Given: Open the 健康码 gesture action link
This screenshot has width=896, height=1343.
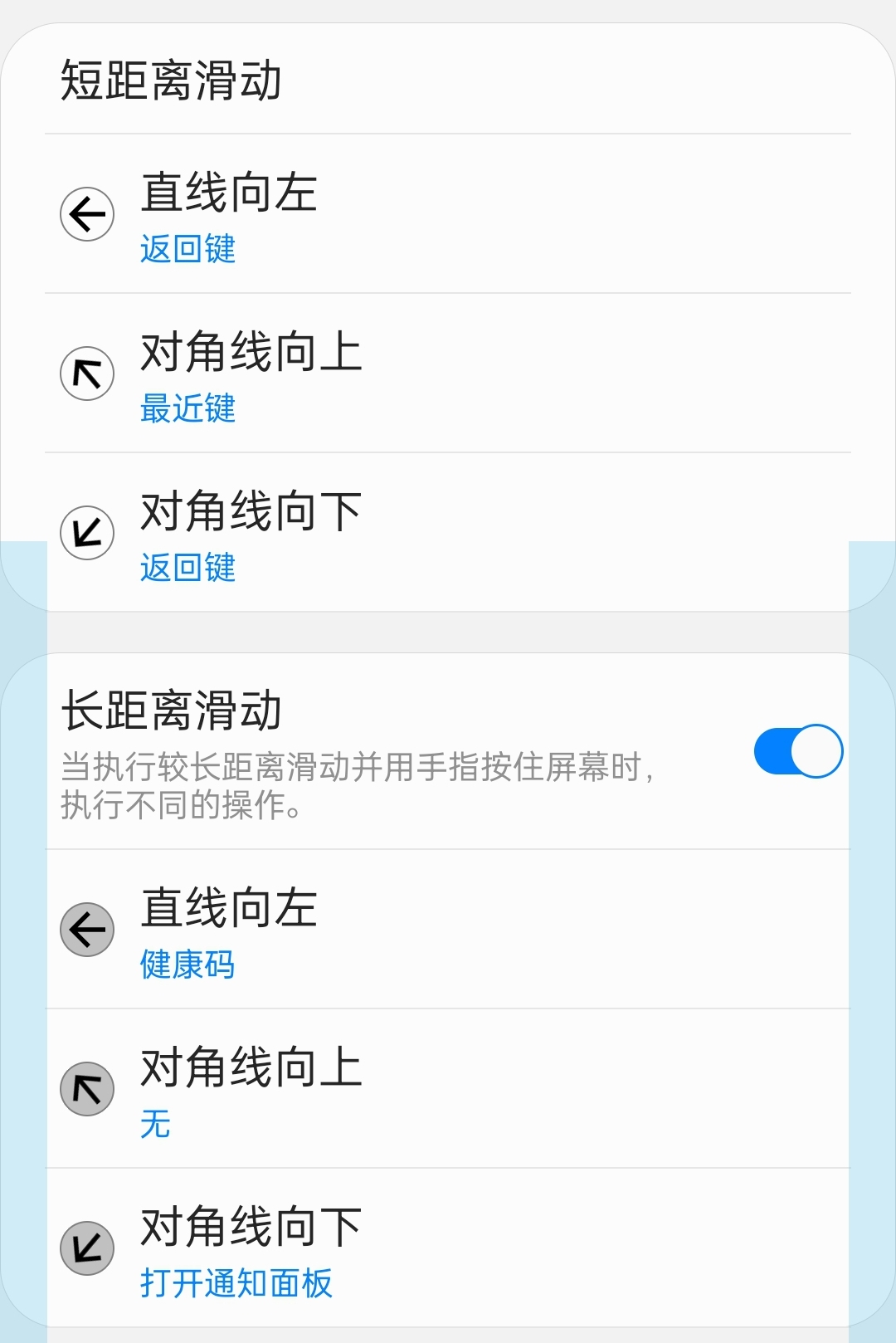Looking at the screenshot, I should click(188, 965).
